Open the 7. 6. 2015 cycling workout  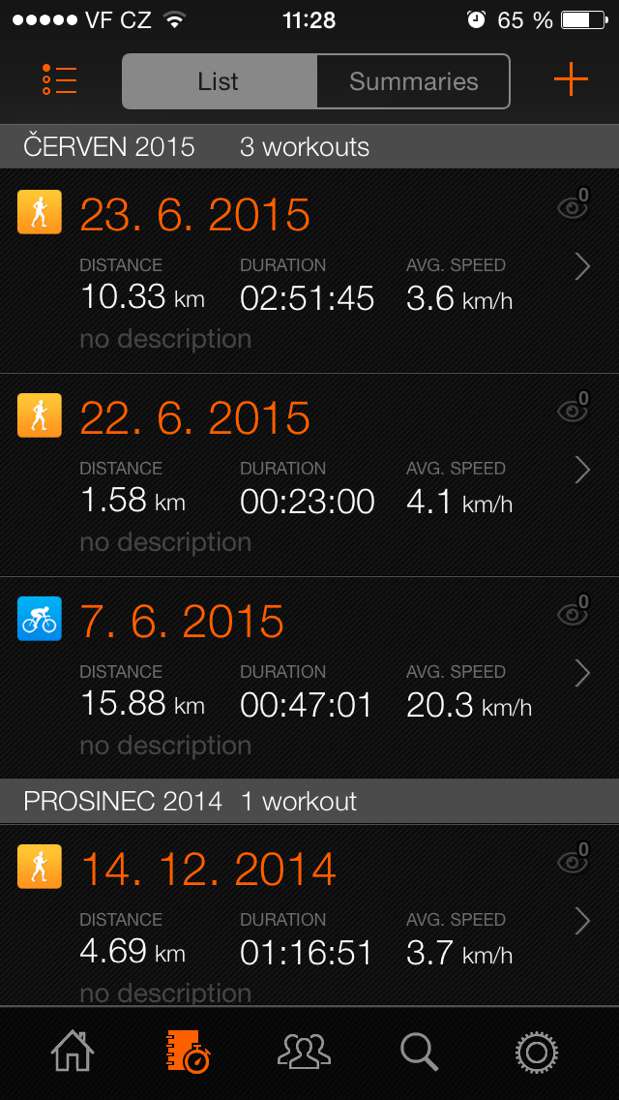[x=309, y=678]
